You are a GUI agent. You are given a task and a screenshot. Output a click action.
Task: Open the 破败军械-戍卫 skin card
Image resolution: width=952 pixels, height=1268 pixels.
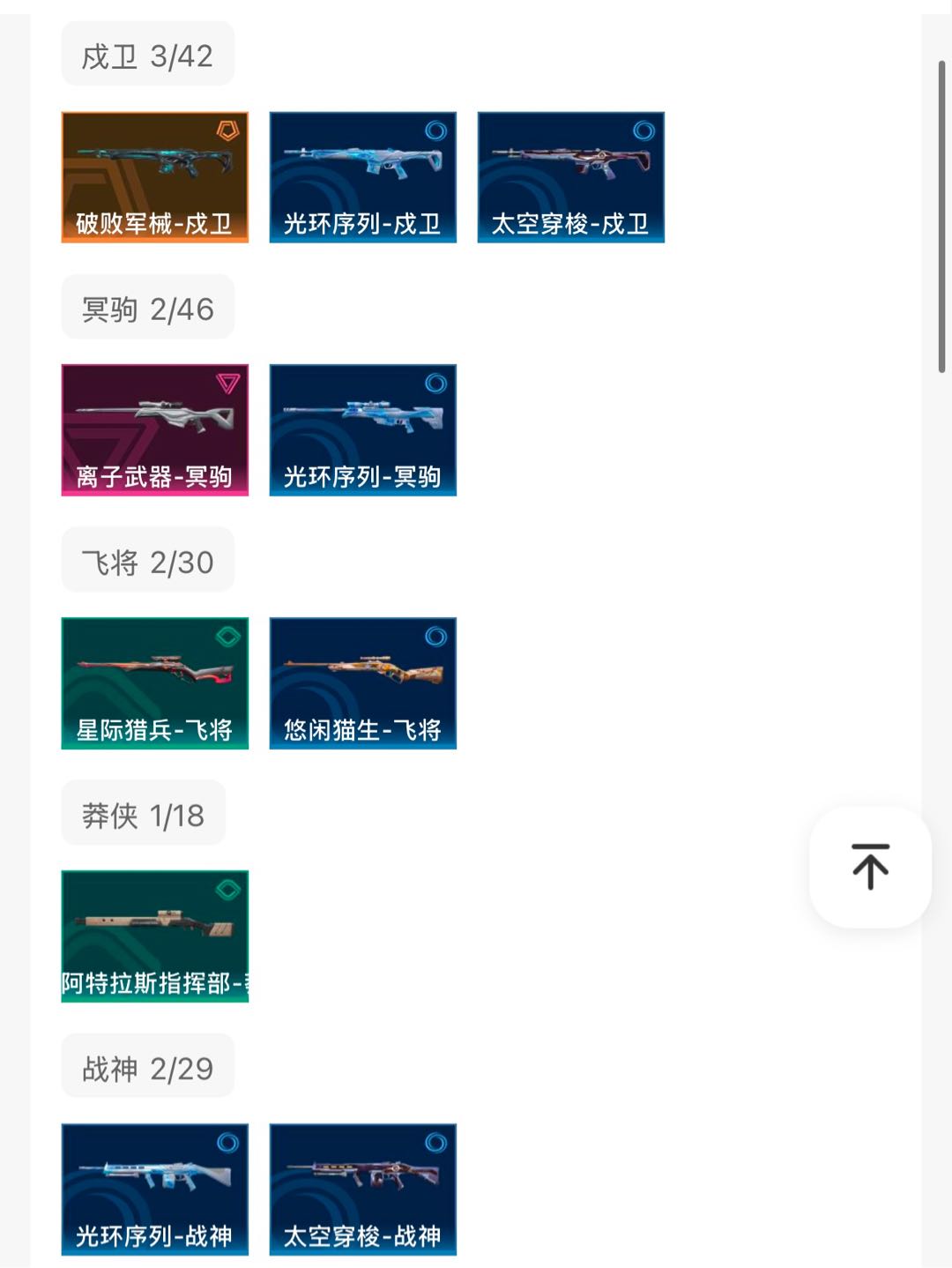(x=155, y=177)
